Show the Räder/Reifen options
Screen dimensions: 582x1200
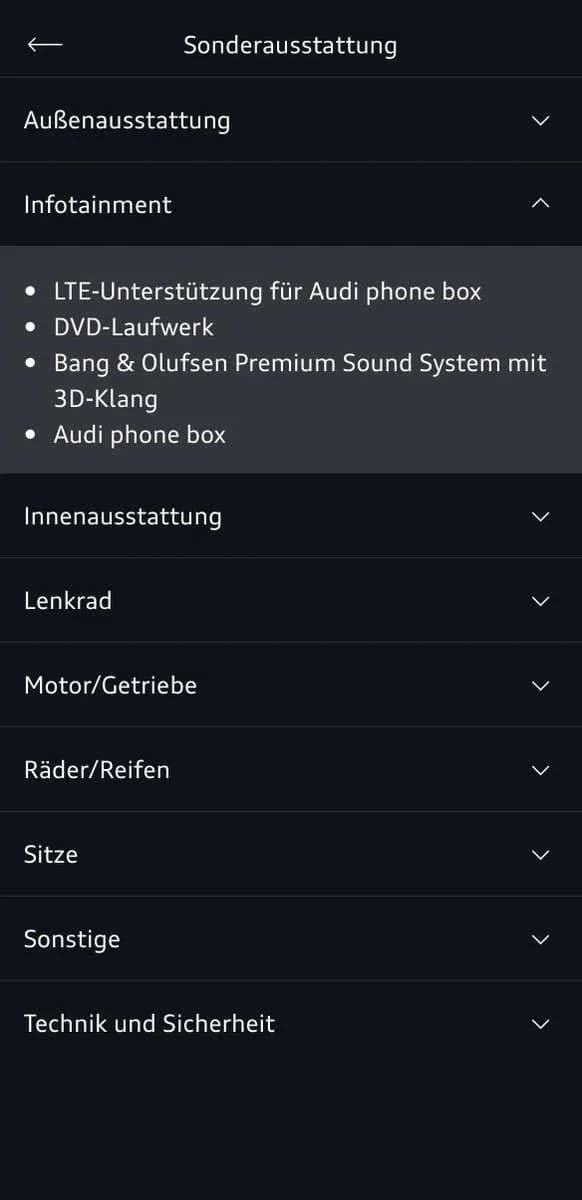(x=291, y=770)
